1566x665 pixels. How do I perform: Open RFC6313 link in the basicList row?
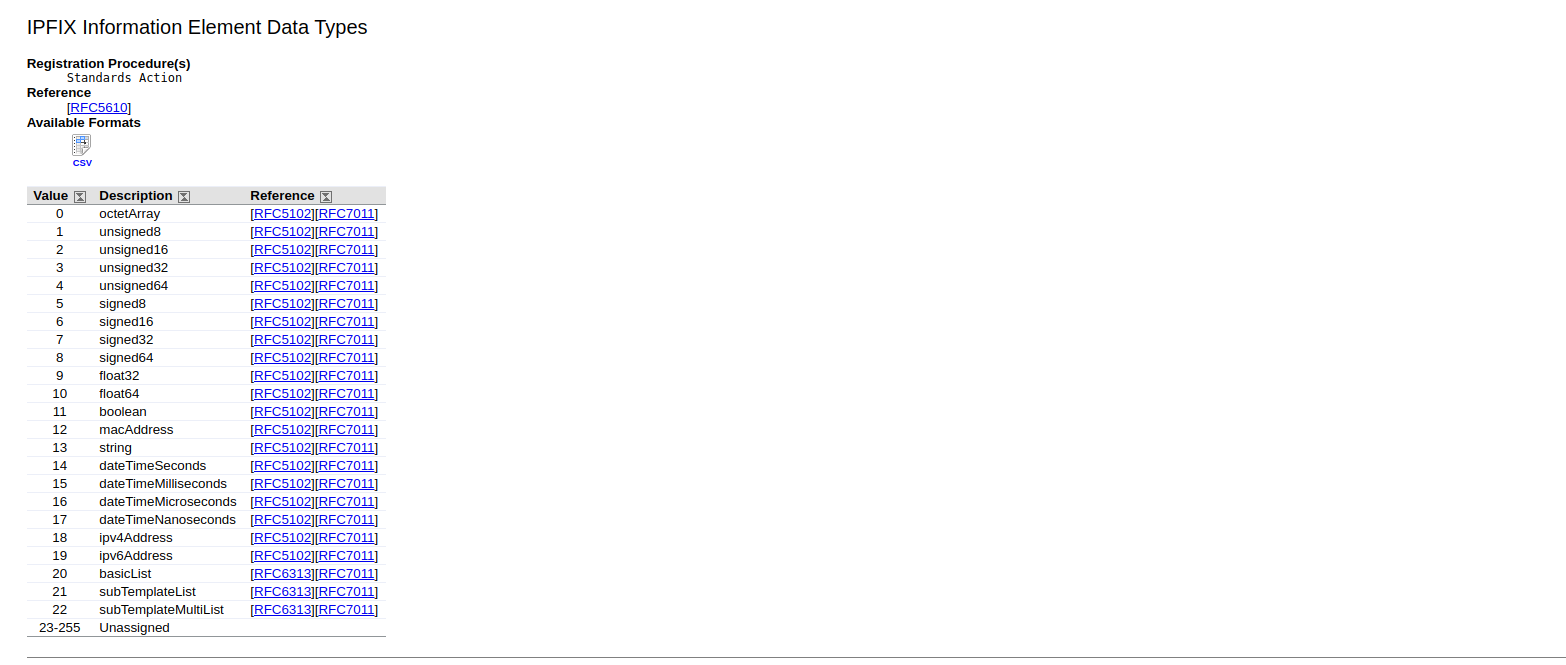[x=282, y=574]
